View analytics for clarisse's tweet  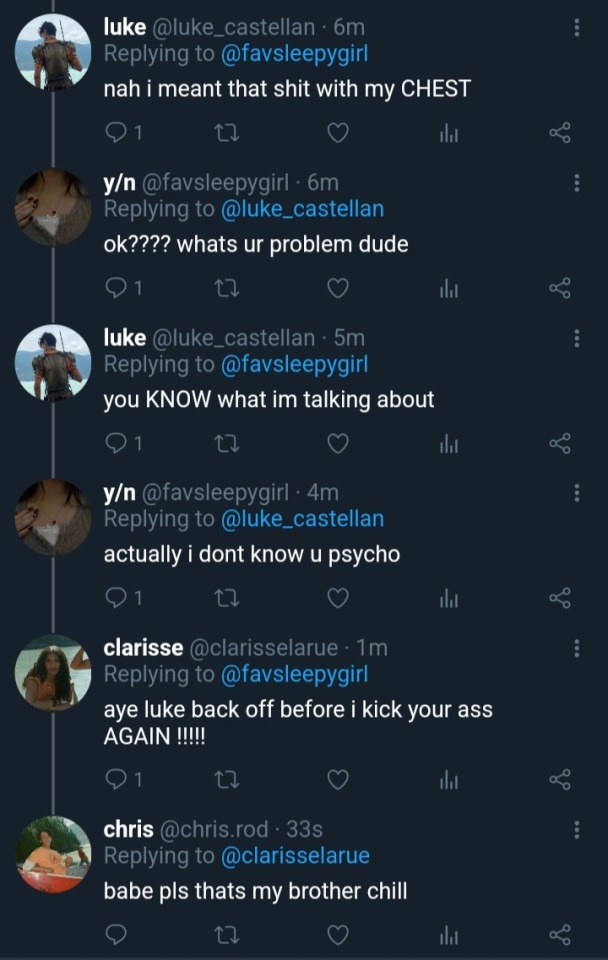click(x=447, y=778)
